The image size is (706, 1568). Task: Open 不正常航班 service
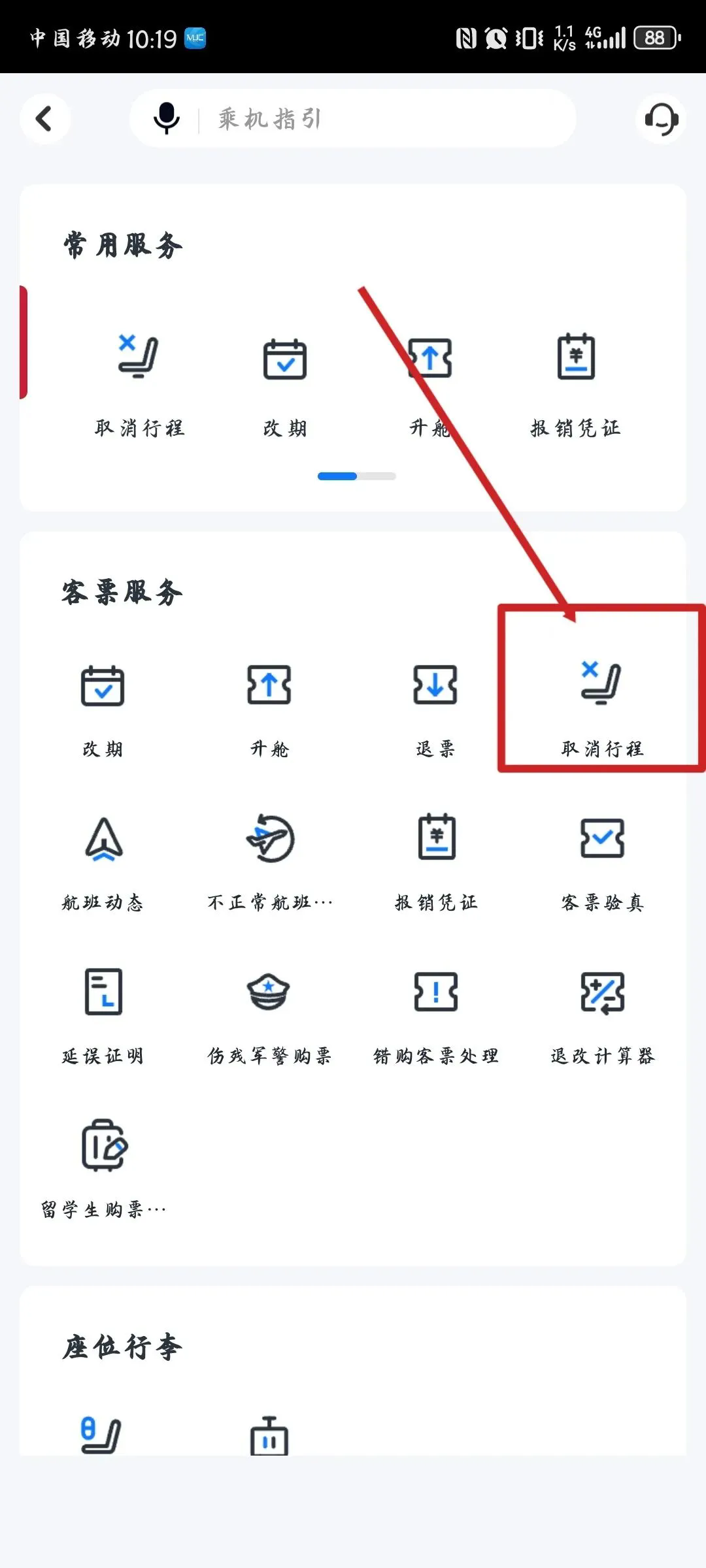269,862
